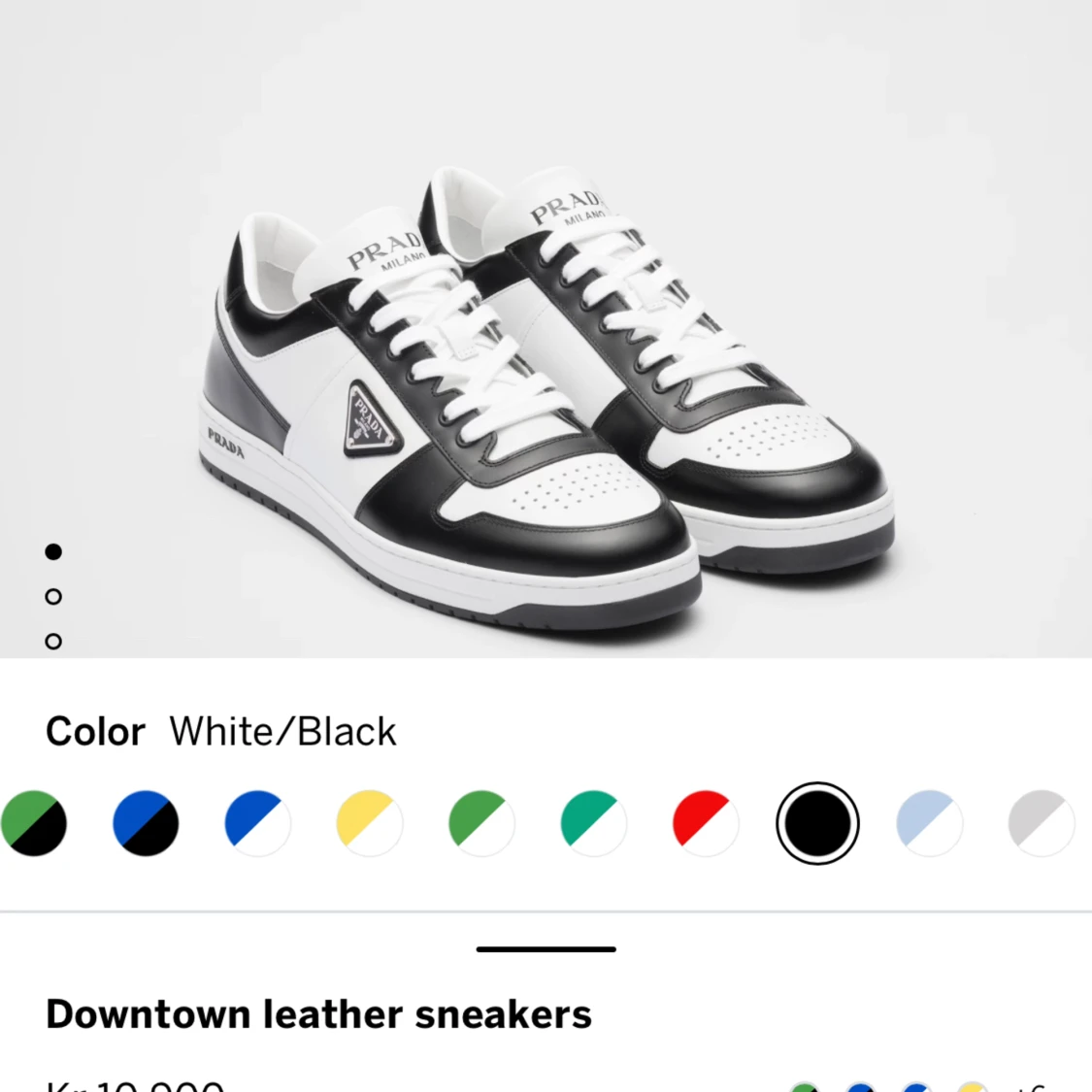Image resolution: width=1092 pixels, height=1092 pixels.
Task: Choose the light blue and white swatch
Action: pyautogui.click(x=930, y=823)
